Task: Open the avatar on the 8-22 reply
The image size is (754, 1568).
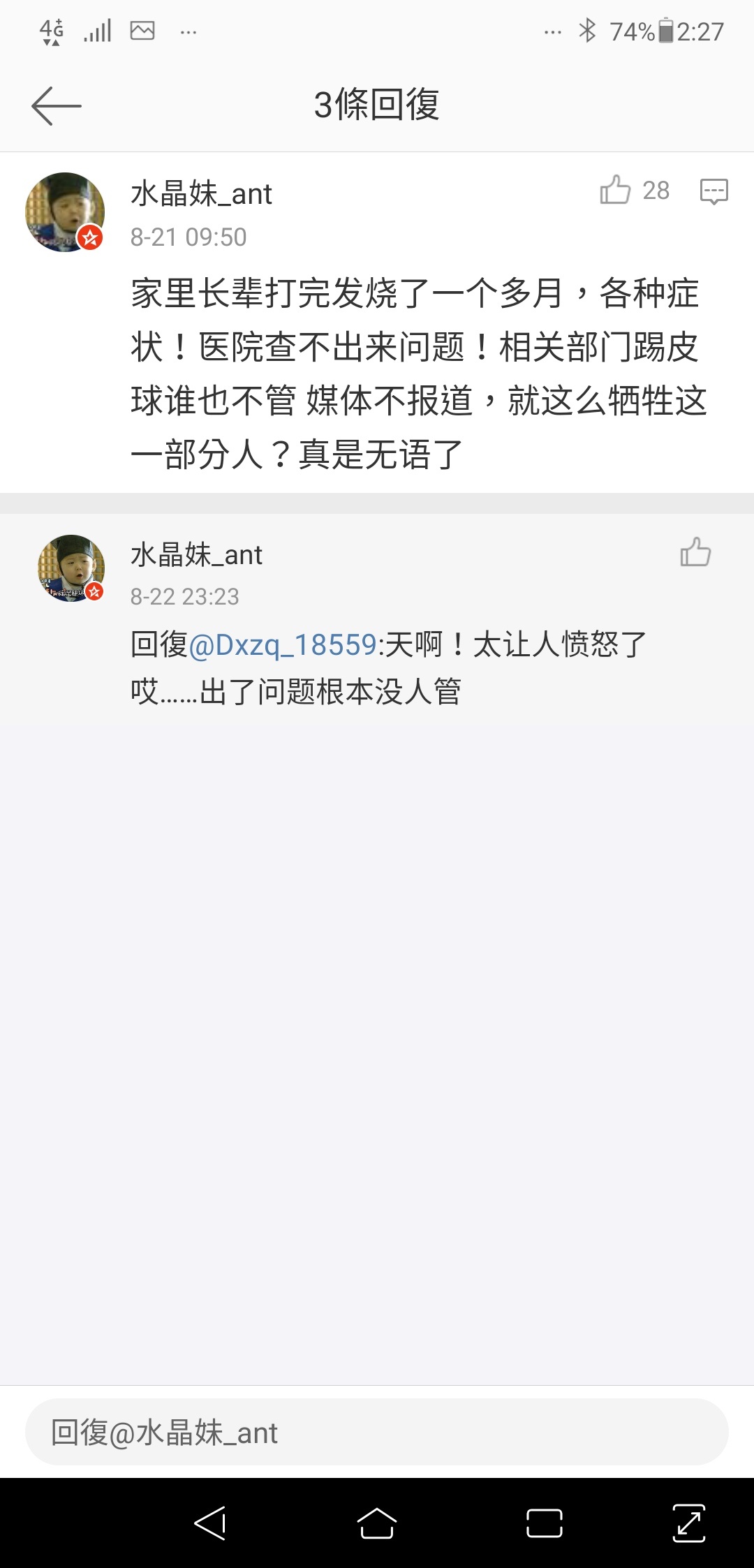Action: 71,568
